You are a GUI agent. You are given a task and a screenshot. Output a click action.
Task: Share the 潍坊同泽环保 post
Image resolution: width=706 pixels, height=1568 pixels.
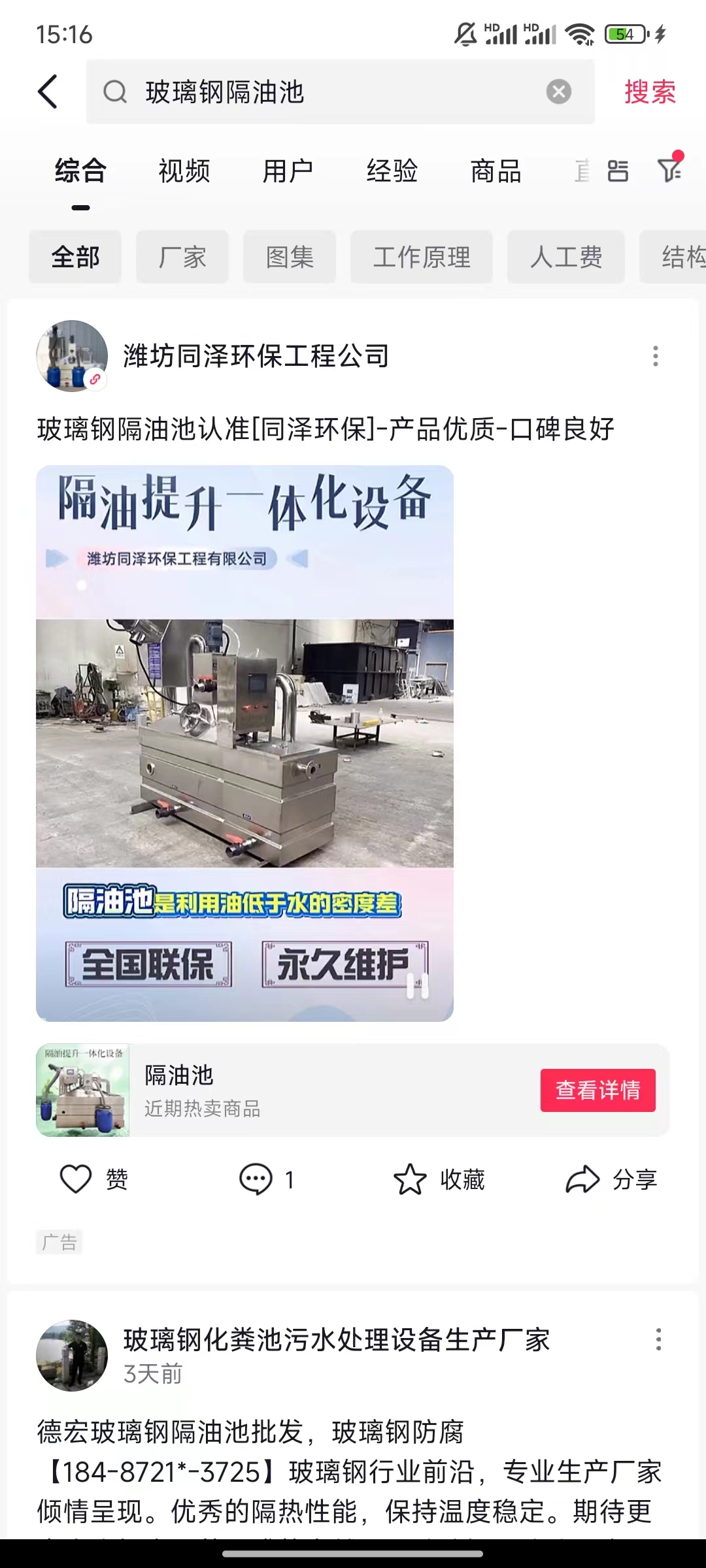coord(611,1179)
